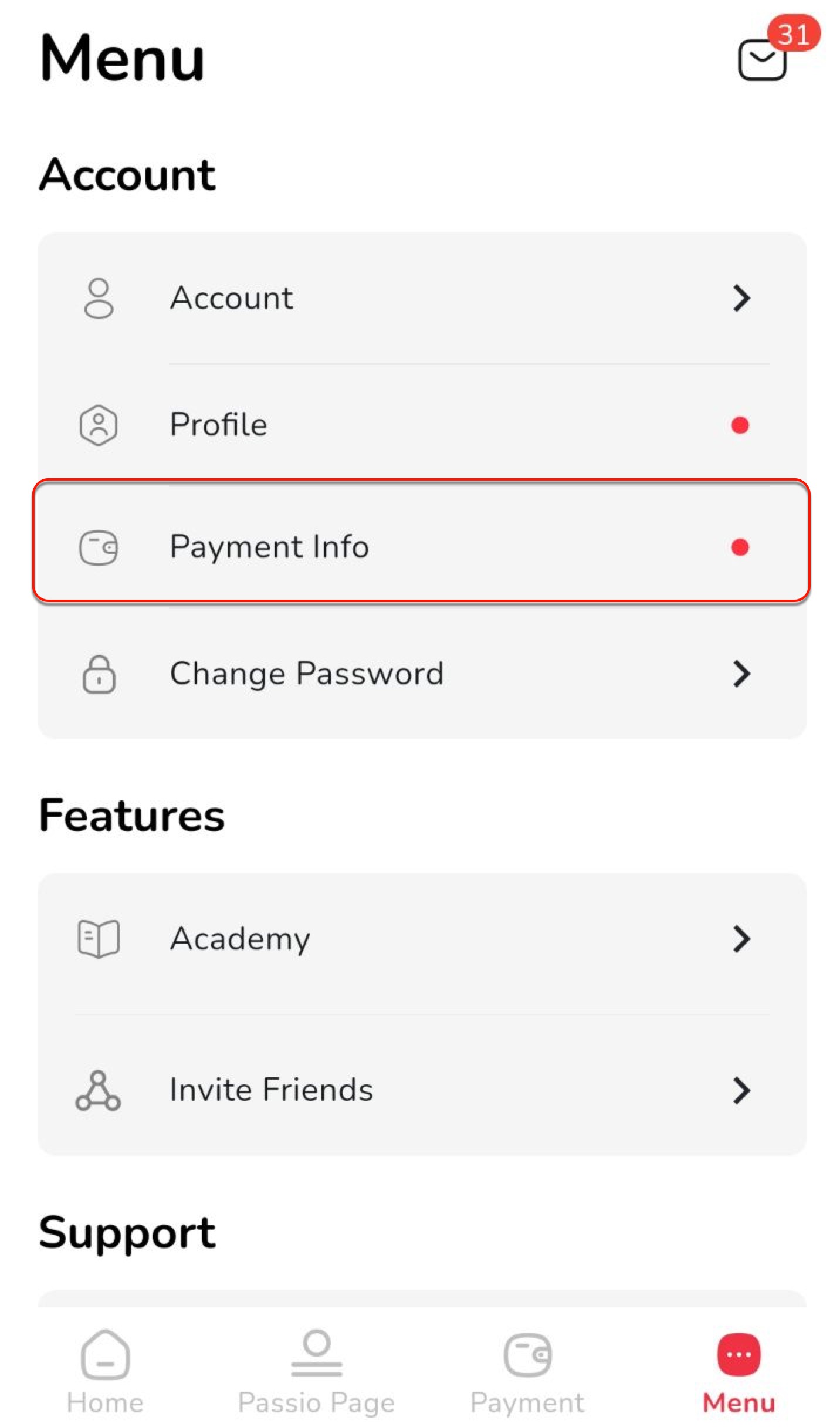Open the Profile row

[422, 424]
